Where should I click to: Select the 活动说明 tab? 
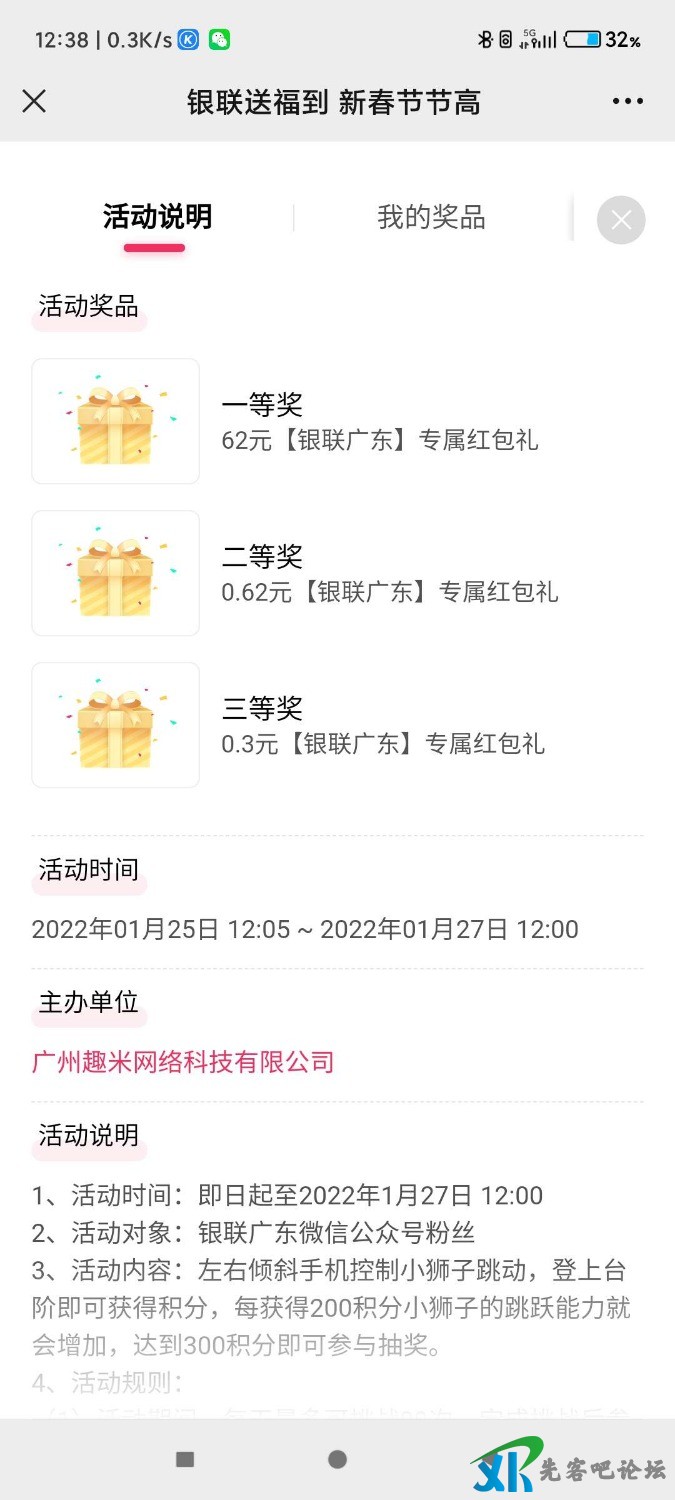point(157,217)
